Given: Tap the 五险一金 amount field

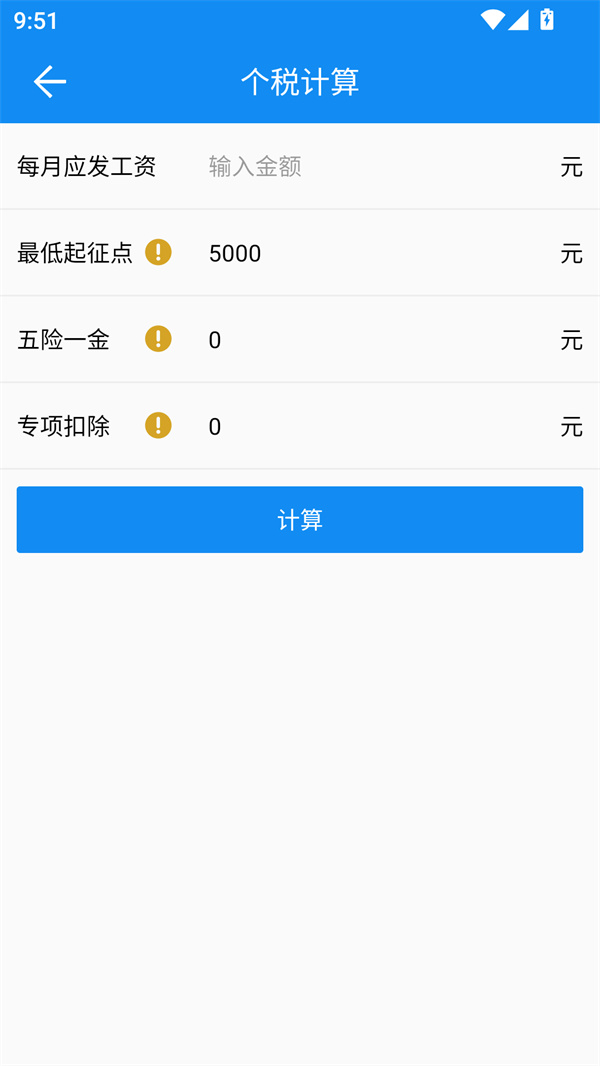Looking at the screenshot, I should pos(370,341).
